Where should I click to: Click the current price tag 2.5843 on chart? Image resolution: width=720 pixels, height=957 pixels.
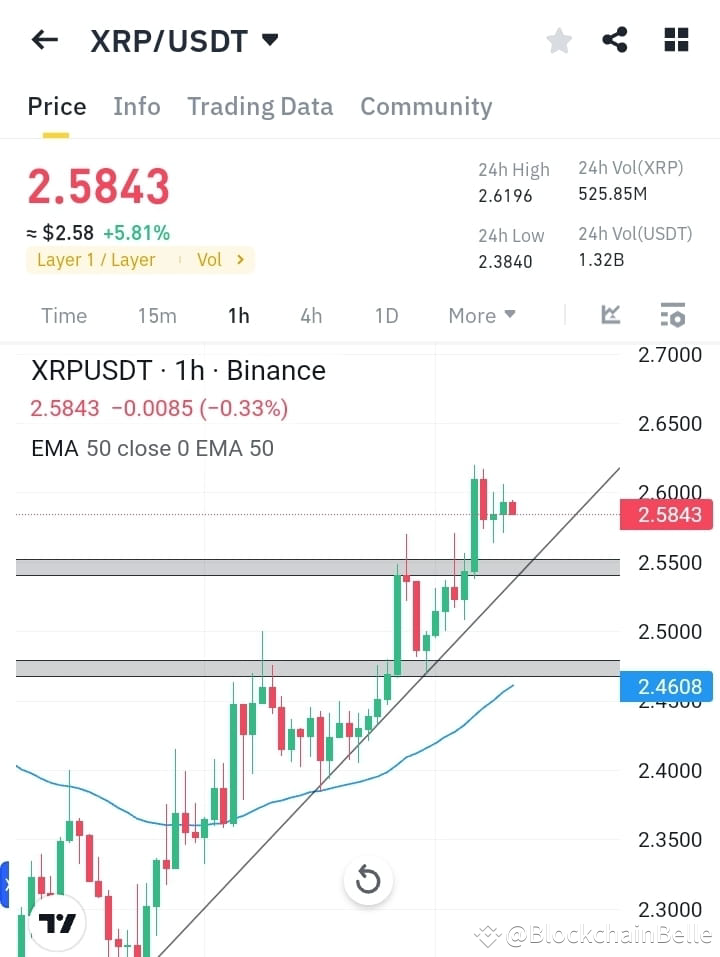666,514
